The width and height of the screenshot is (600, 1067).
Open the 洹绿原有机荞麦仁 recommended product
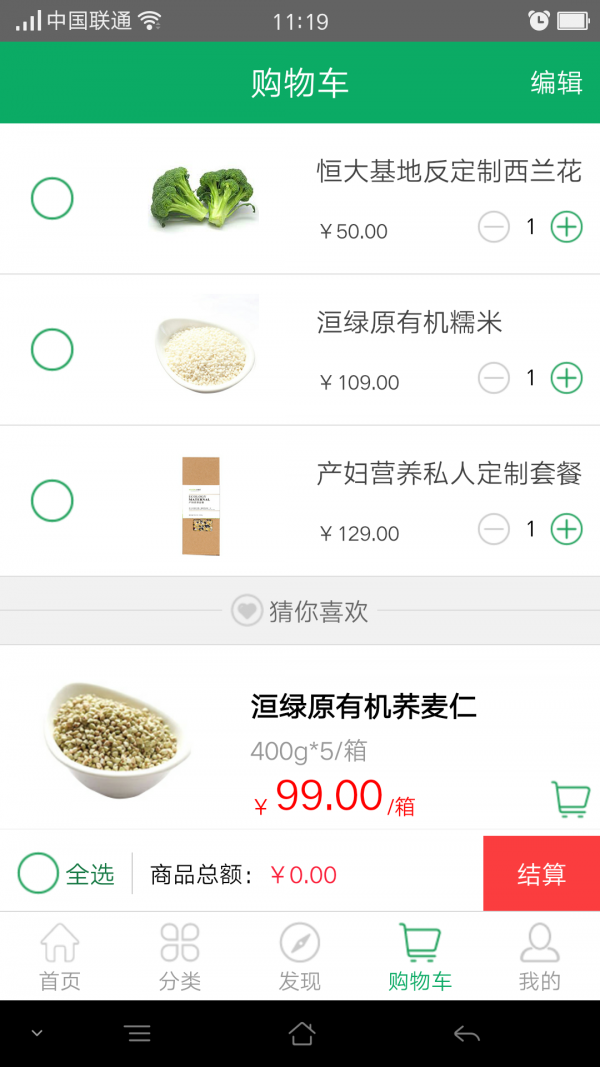[x=363, y=708]
